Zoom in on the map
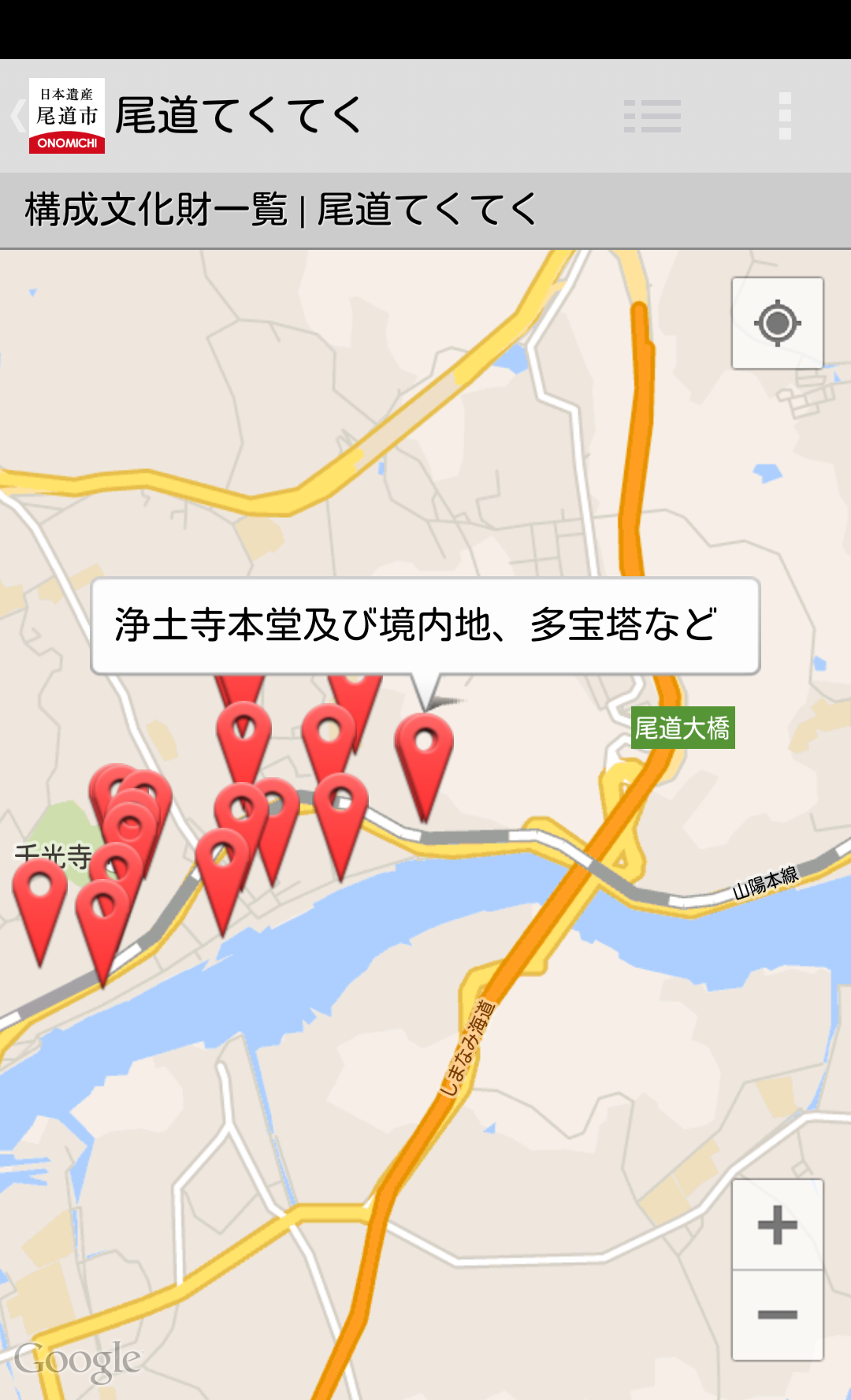Viewport: 851px width, 1400px height. point(778,1225)
